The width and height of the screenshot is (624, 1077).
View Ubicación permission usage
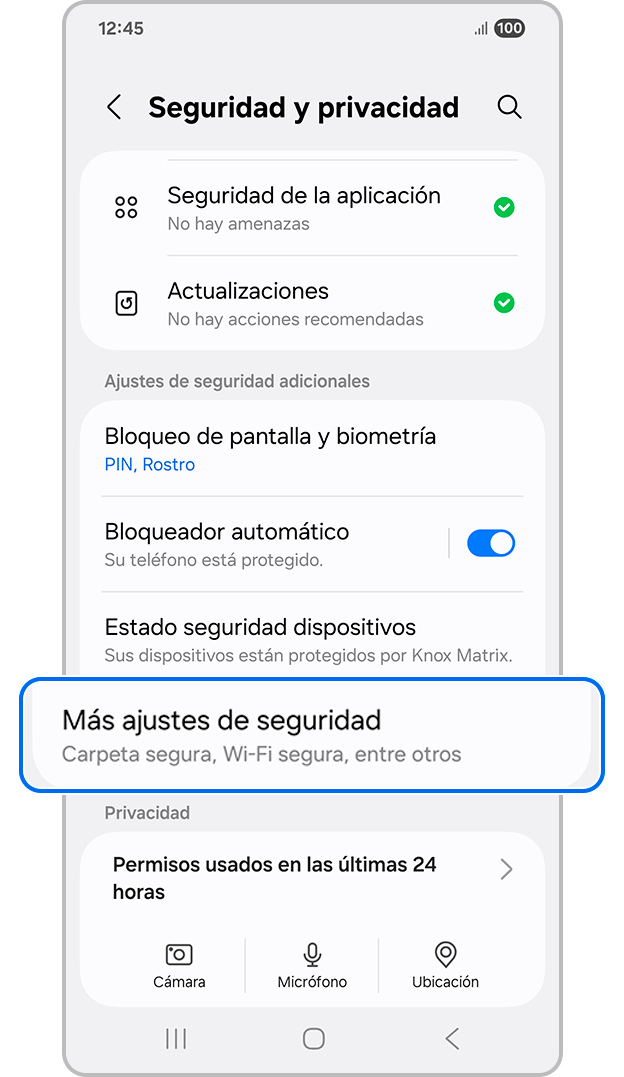click(445, 965)
